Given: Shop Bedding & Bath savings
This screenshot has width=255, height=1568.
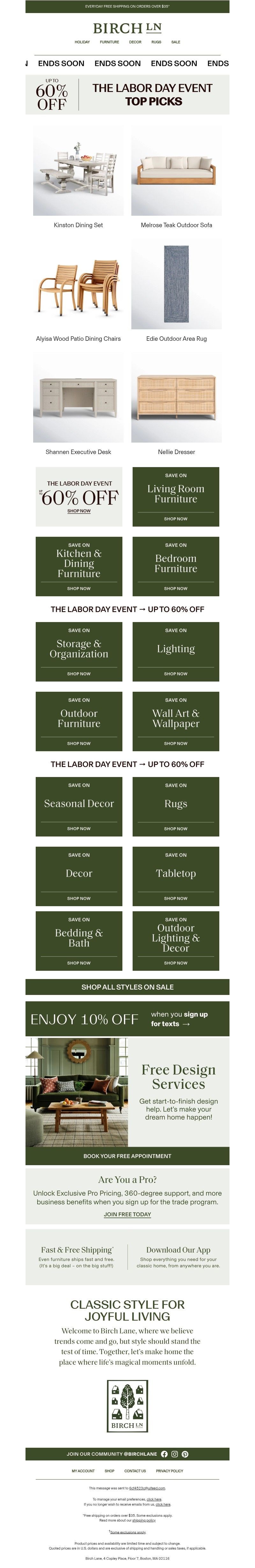Looking at the screenshot, I should pos(79,941).
